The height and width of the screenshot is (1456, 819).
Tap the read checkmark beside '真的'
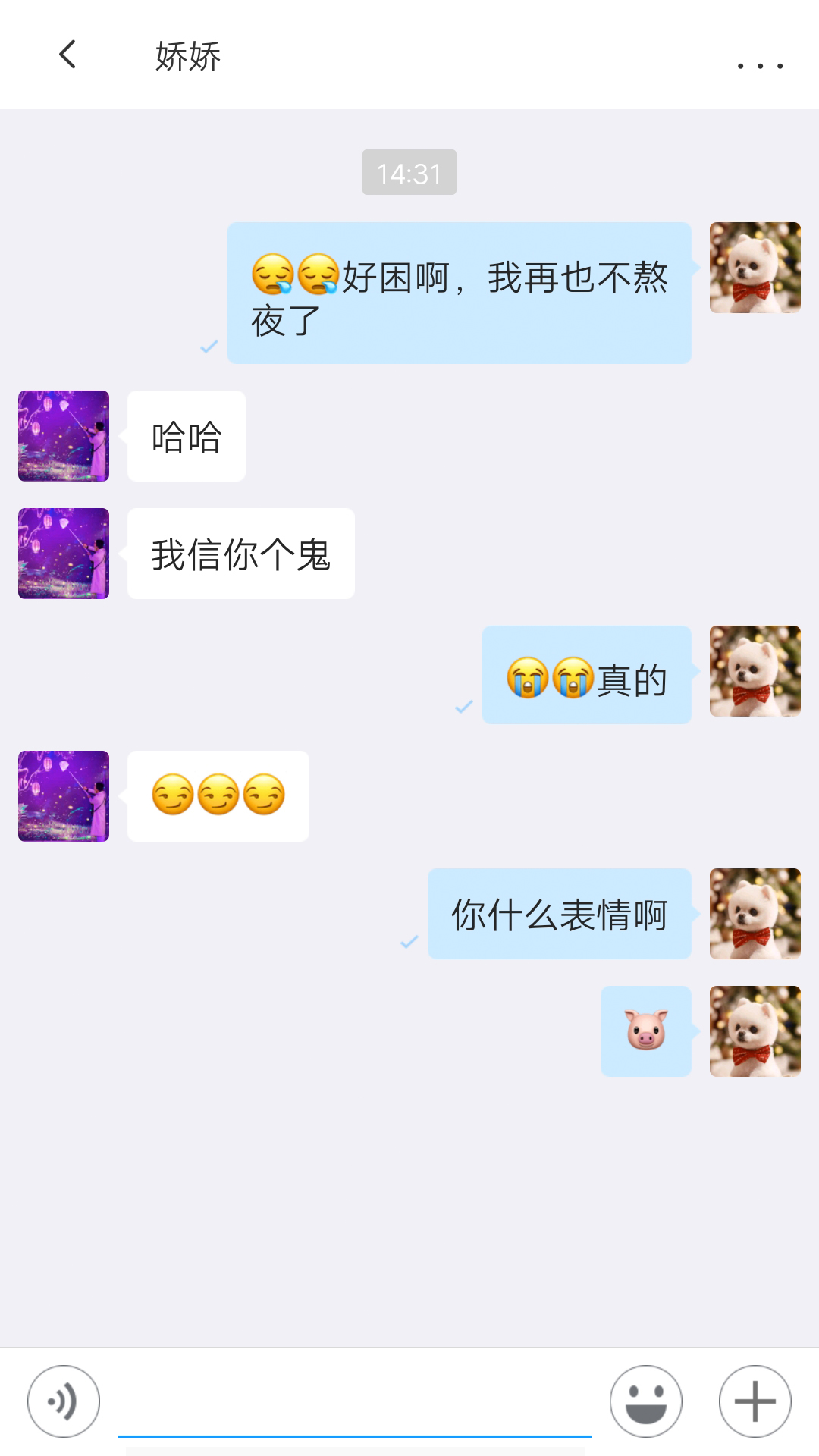click(463, 707)
